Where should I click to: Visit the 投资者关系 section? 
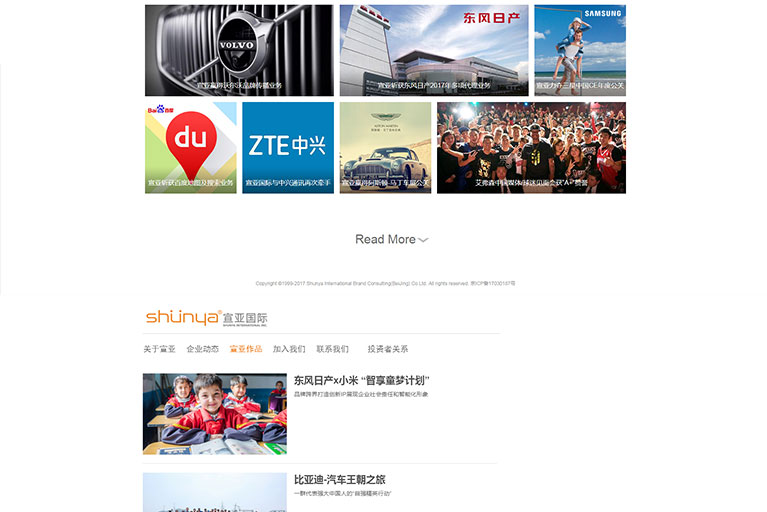[x=387, y=349]
